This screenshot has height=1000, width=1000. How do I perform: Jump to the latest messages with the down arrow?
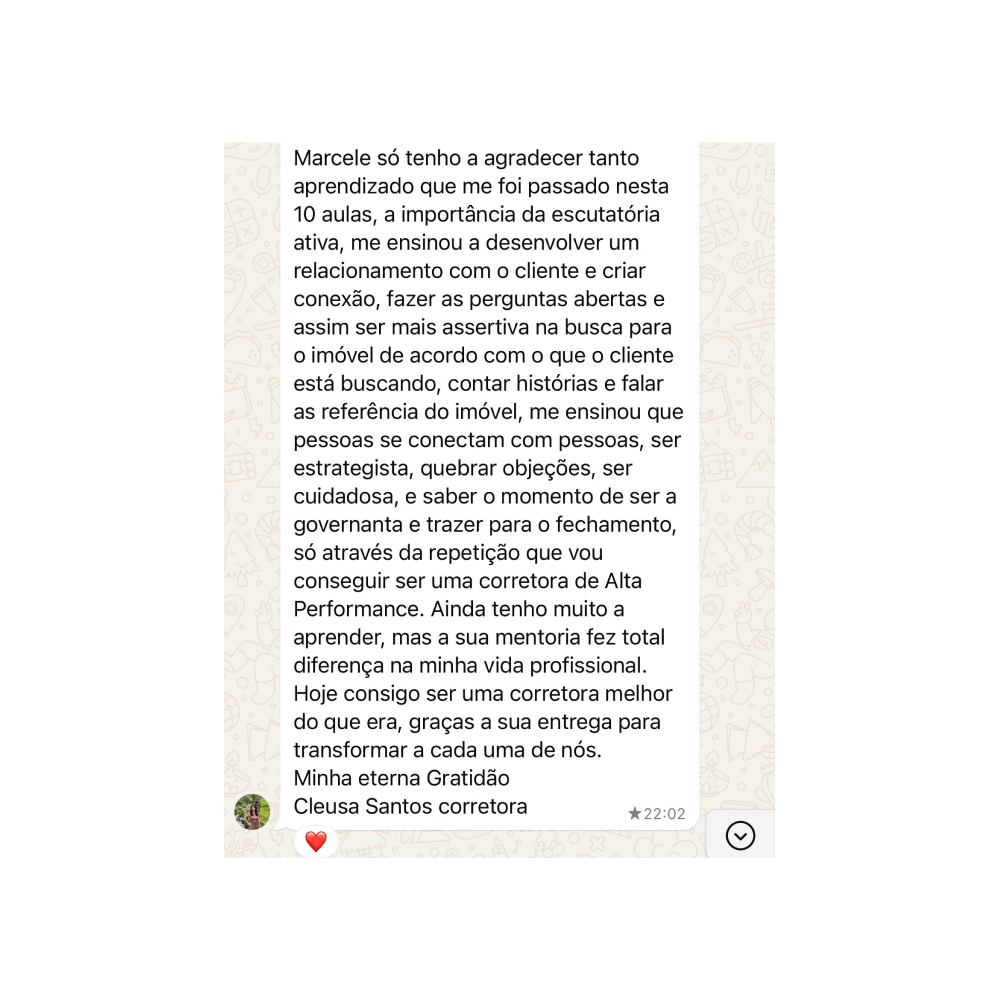click(740, 835)
